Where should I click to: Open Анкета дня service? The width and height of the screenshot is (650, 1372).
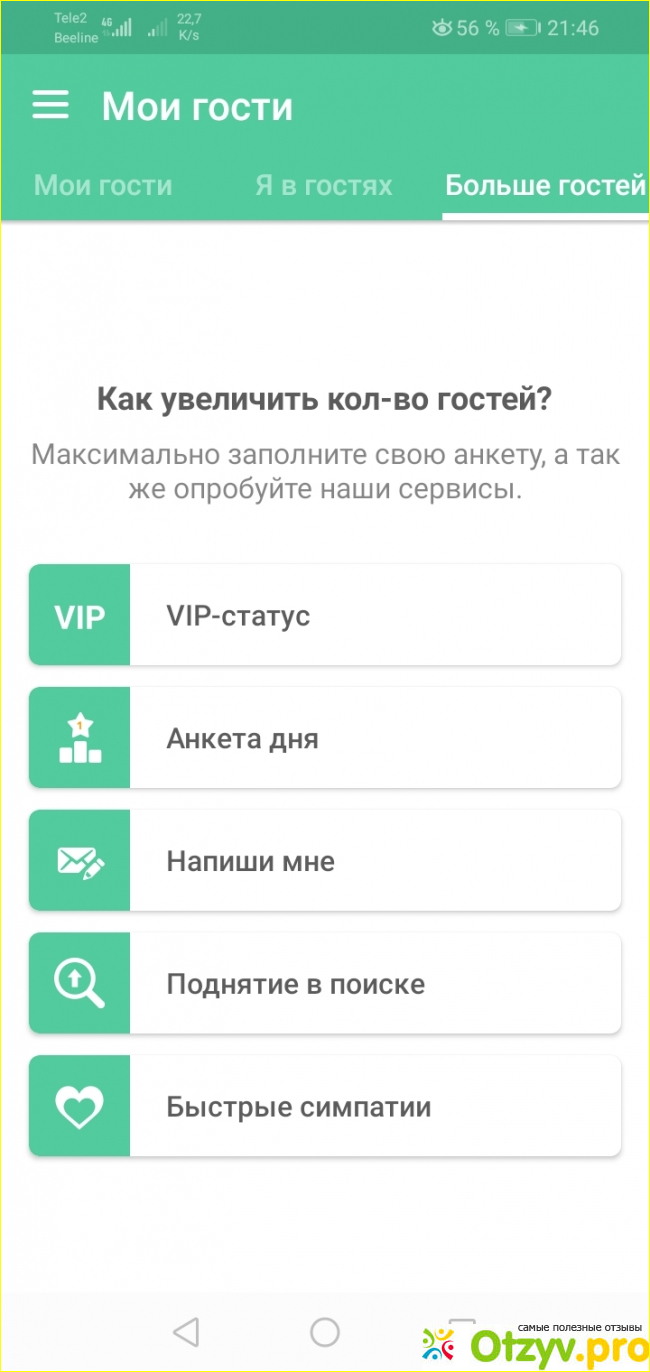[325, 738]
